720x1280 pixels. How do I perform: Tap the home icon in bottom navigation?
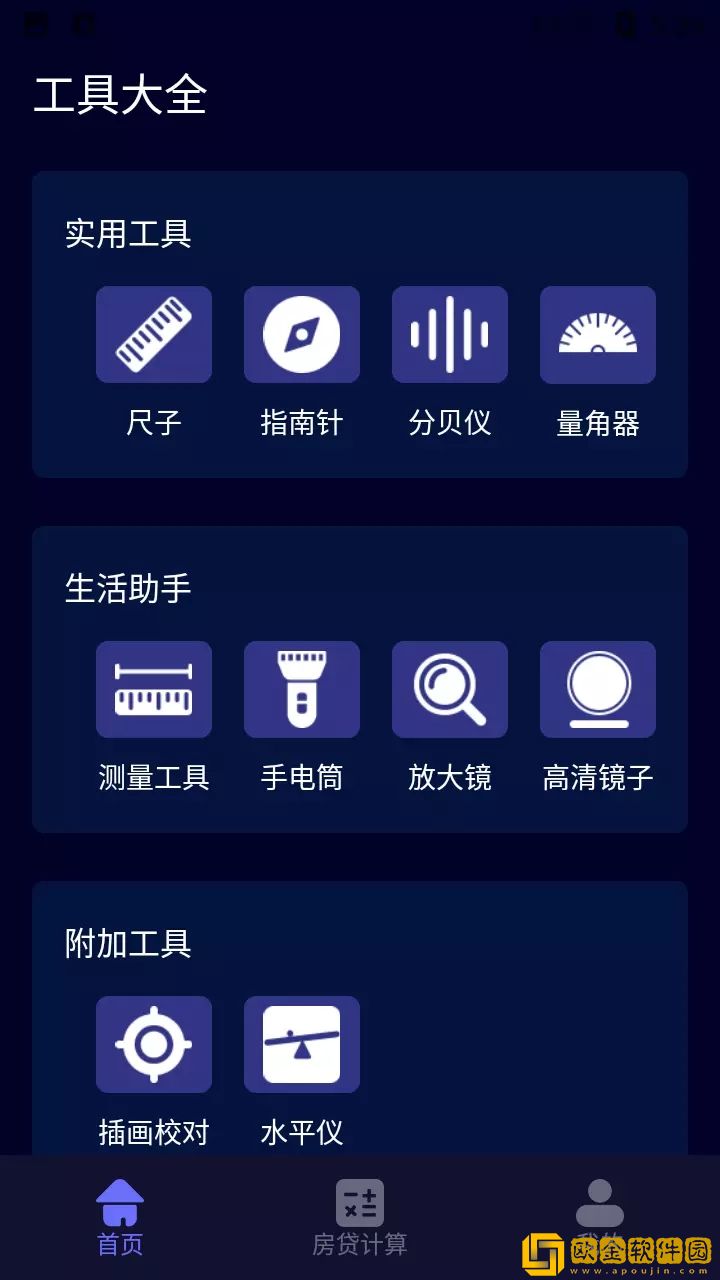[x=120, y=1204]
